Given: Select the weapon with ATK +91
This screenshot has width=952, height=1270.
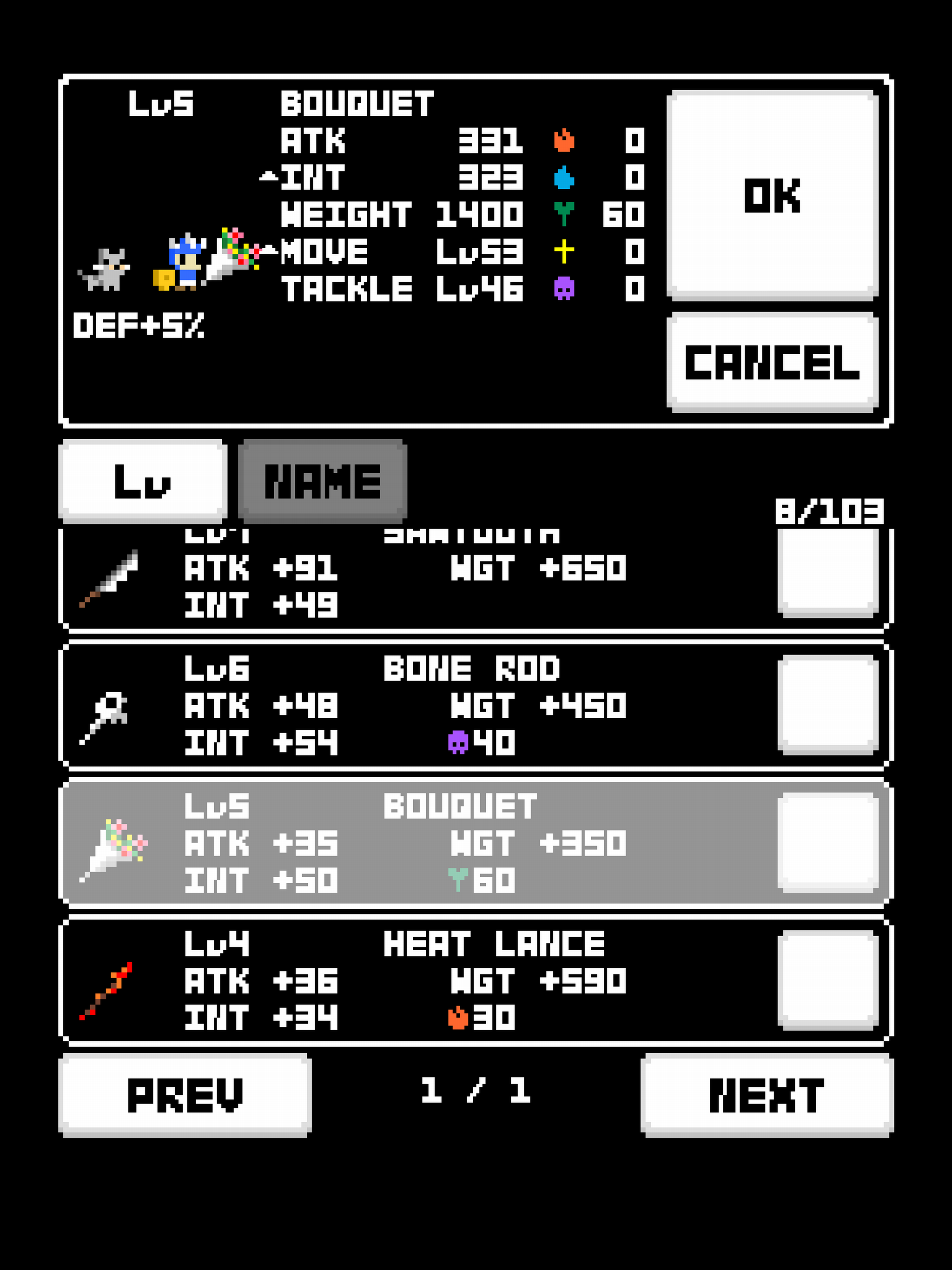Looking at the screenshot, I should (x=402, y=580).
